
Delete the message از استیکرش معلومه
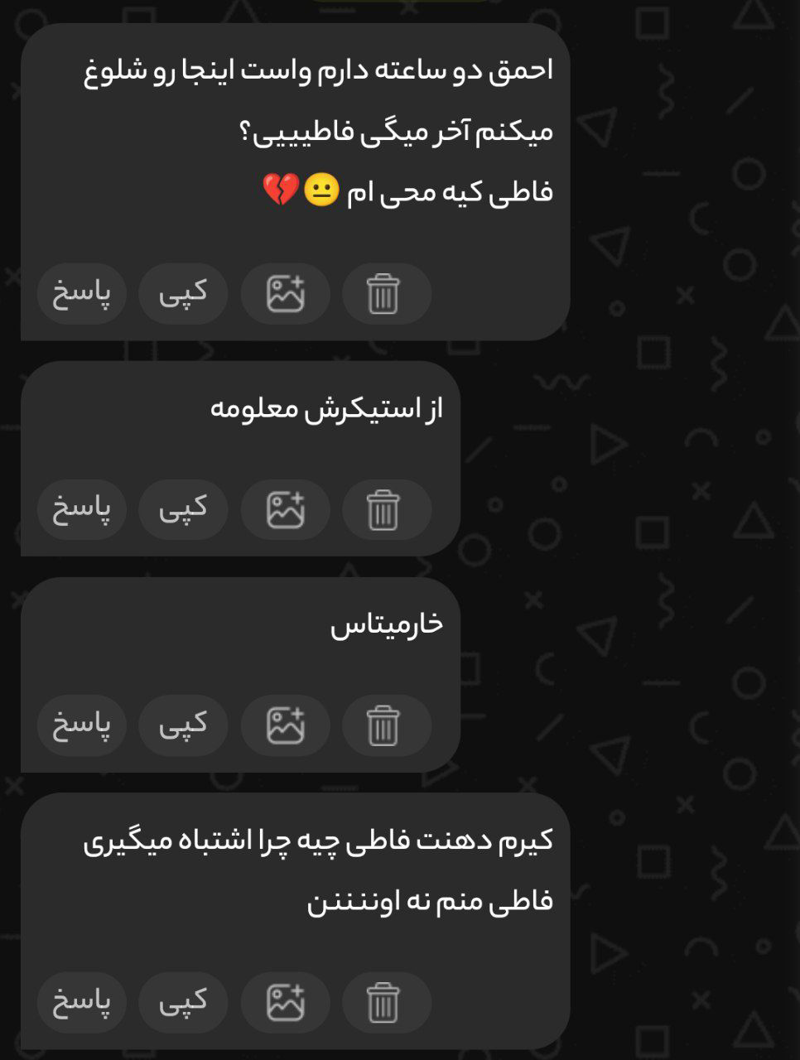(384, 510)
